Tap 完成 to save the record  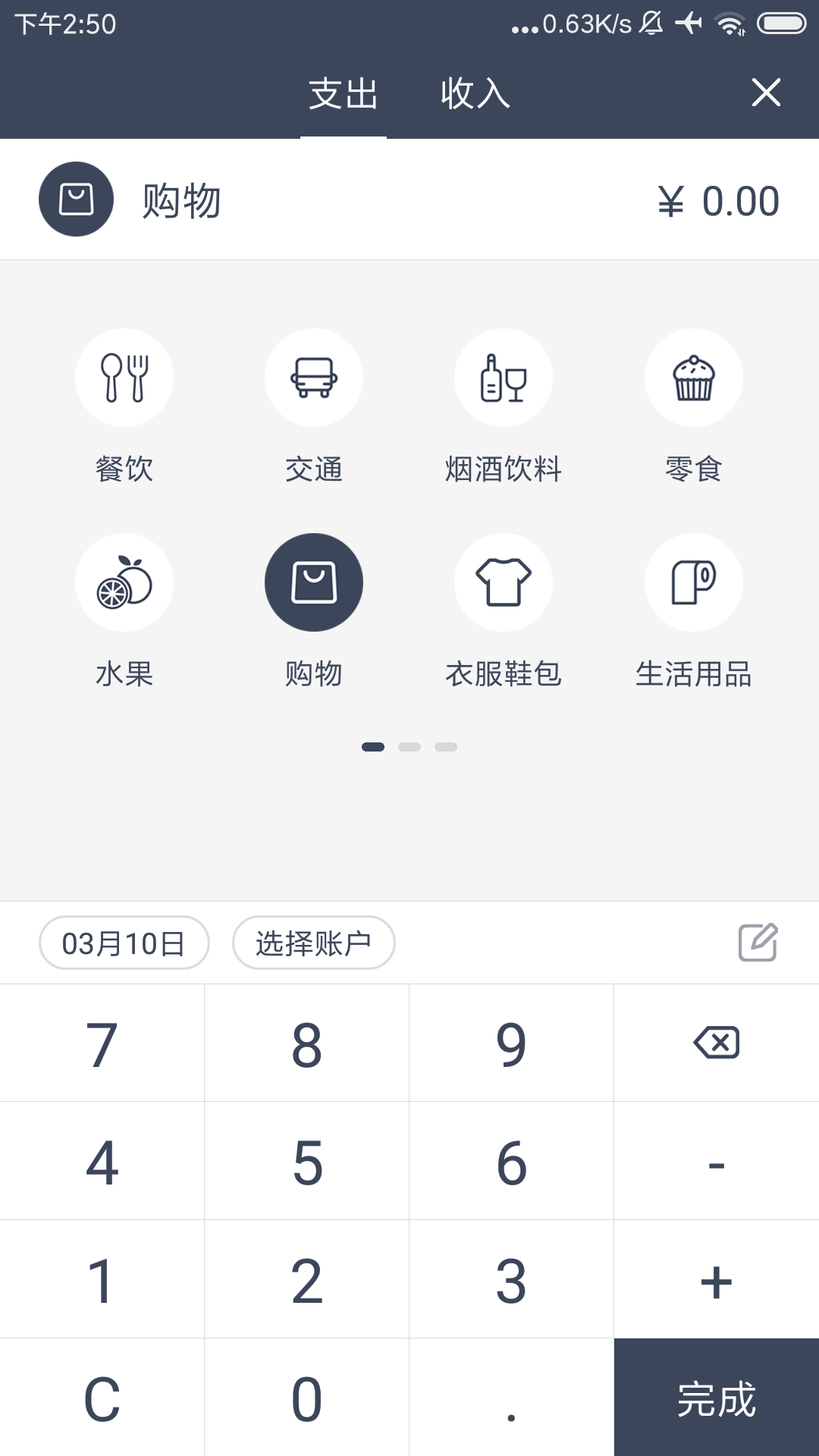coord(717,1398)
